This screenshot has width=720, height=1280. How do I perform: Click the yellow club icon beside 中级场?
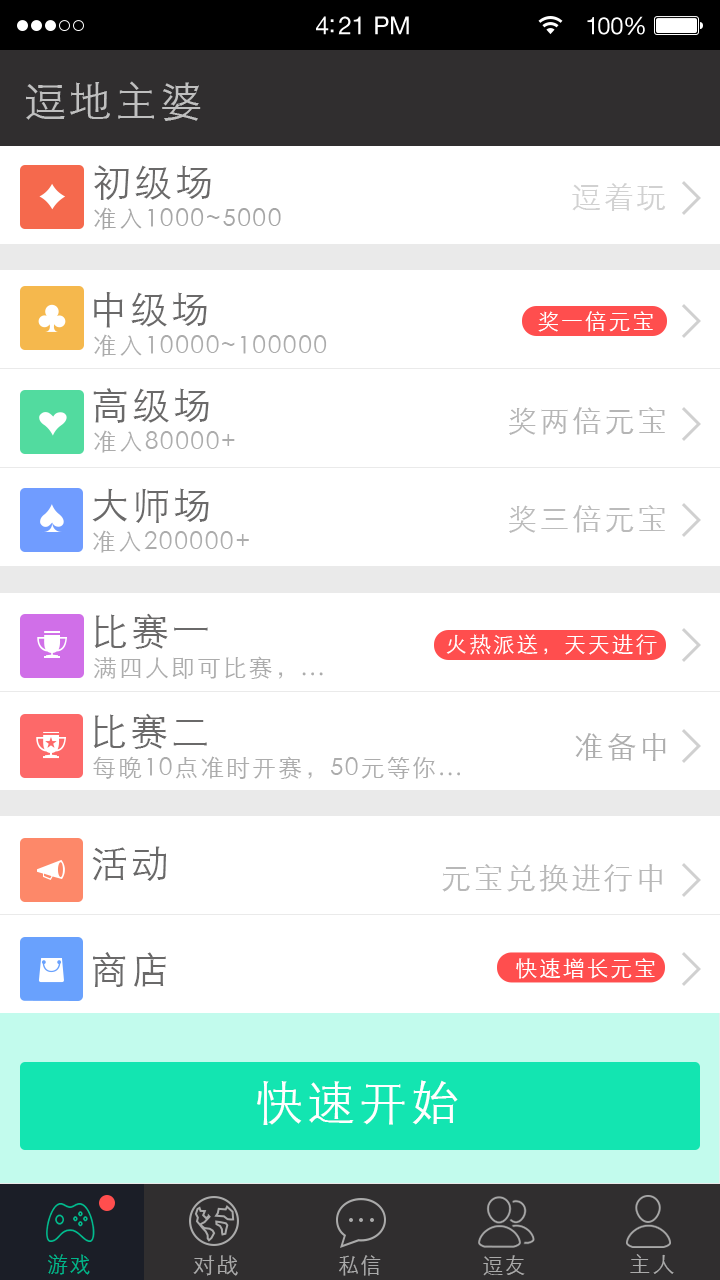51,320
